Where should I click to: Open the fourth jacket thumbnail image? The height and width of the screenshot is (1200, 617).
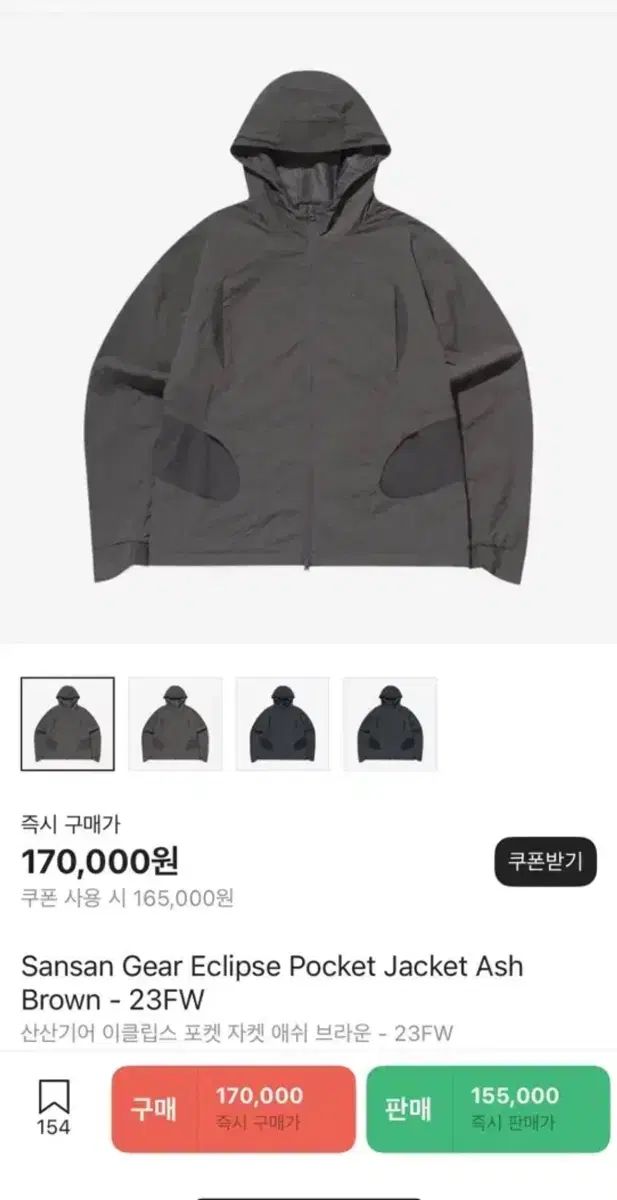(x=390, y=724)
